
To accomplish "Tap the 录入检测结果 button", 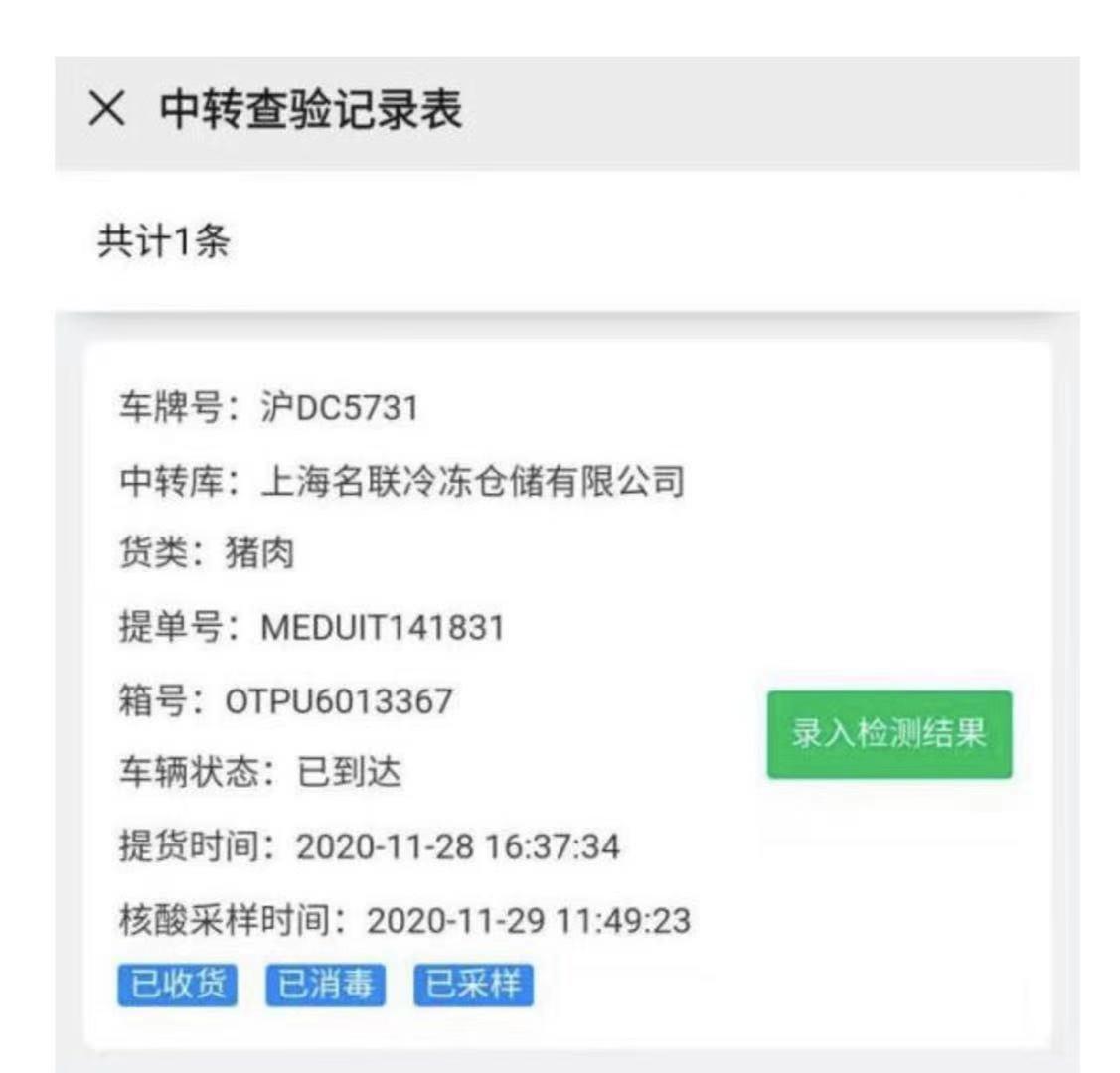I will coord(888,734).
